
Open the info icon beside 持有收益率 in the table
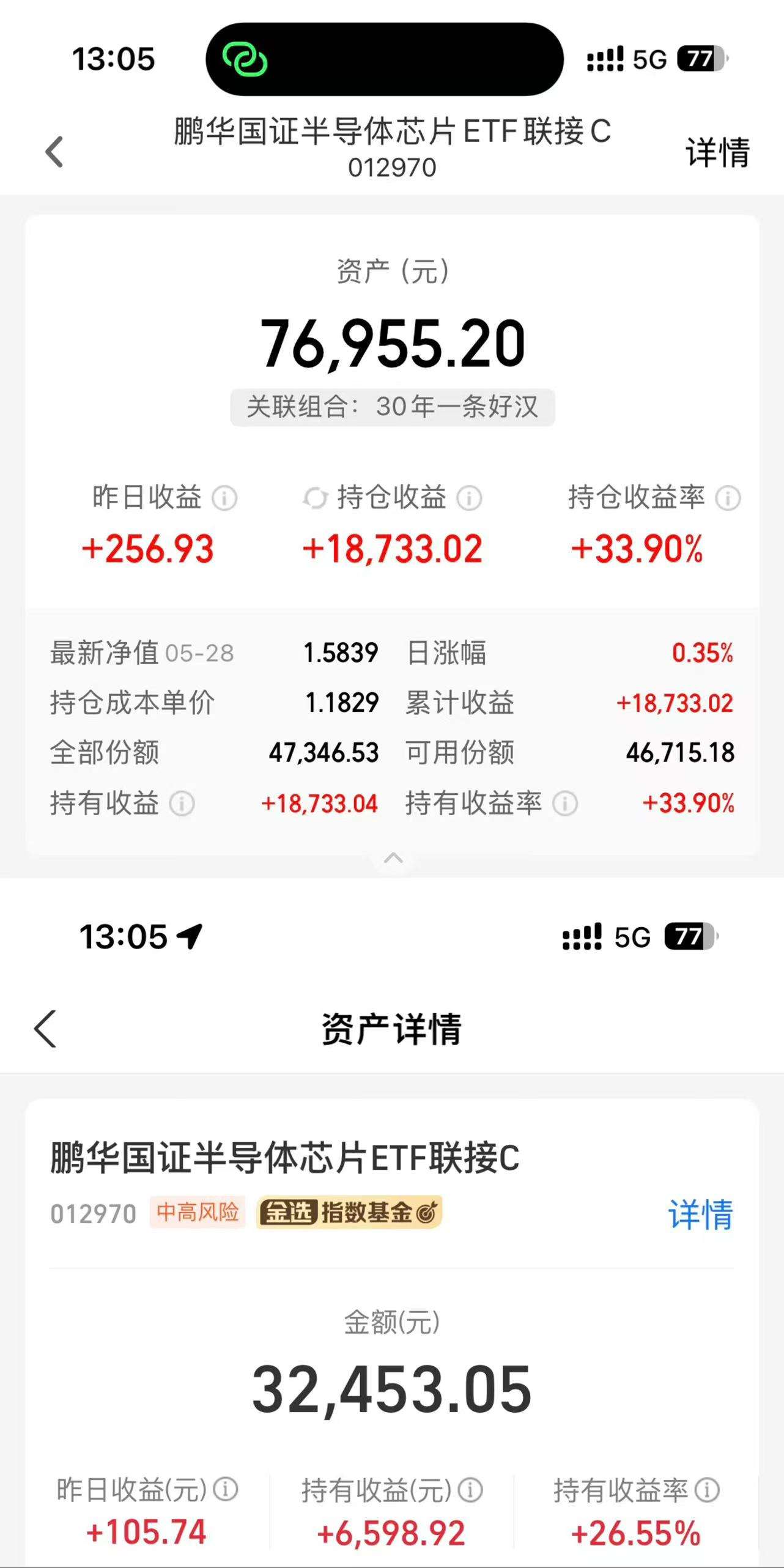(x=565, y=803)
